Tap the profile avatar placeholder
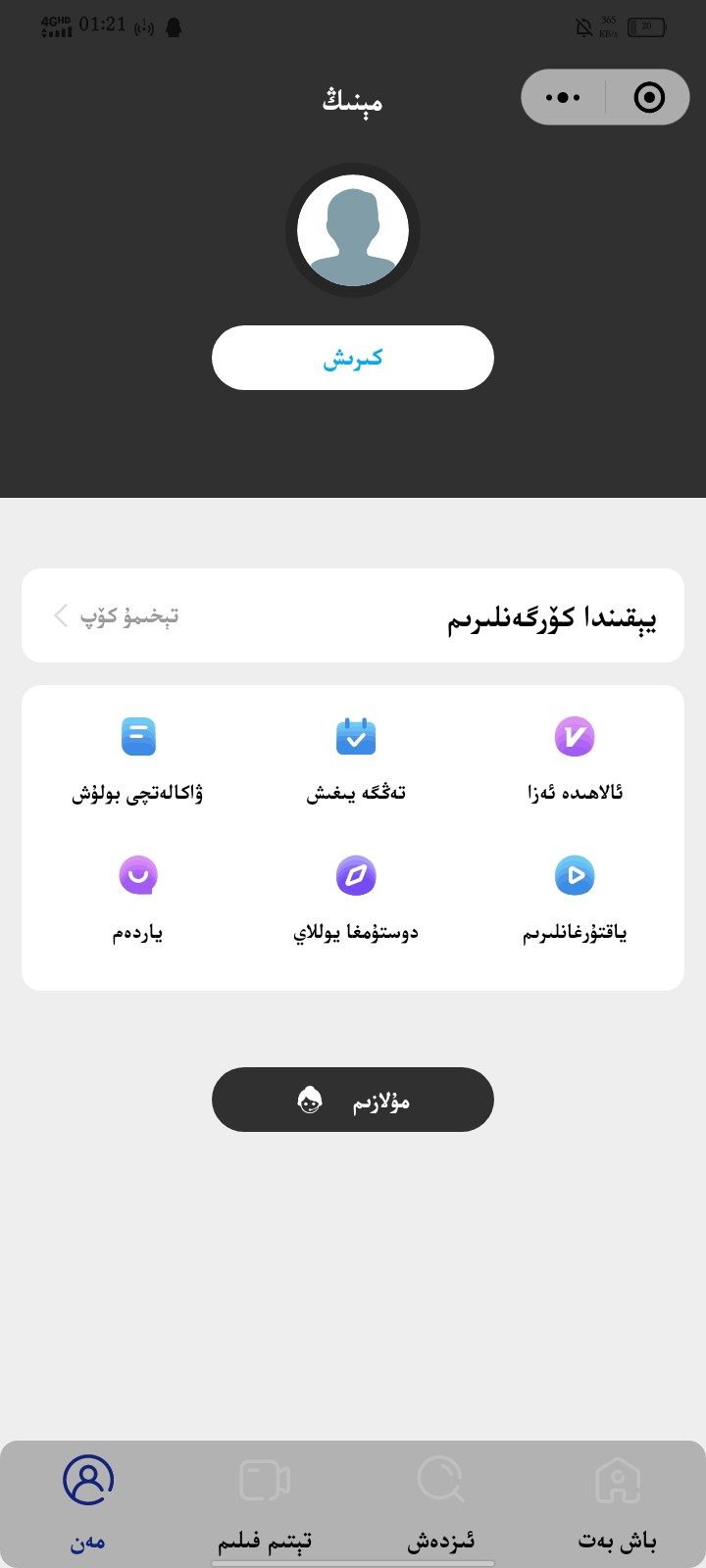The image size is (706, 1568). (x=353, y=230)
